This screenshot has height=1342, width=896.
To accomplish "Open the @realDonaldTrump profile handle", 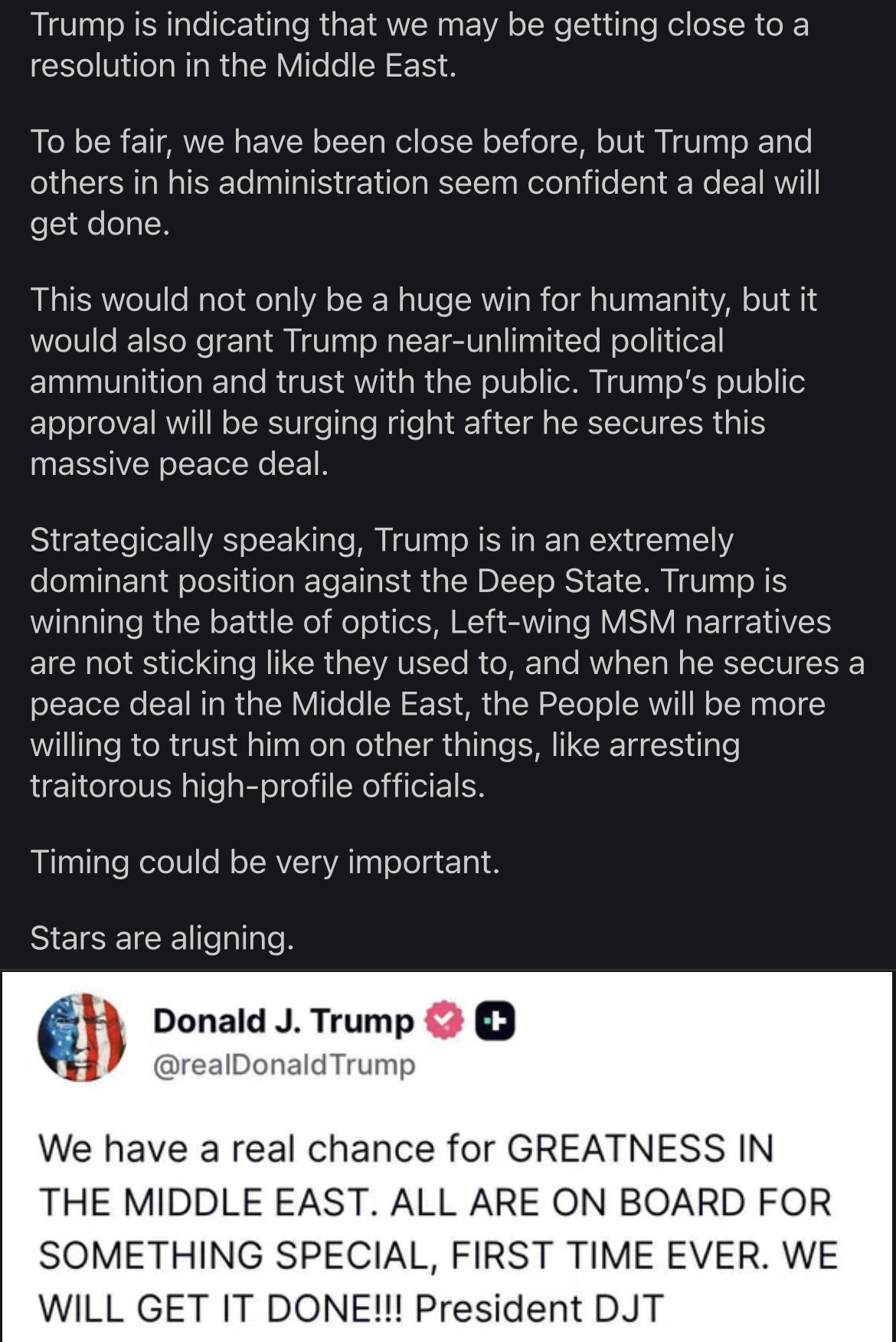I will tap(283, 1063).
